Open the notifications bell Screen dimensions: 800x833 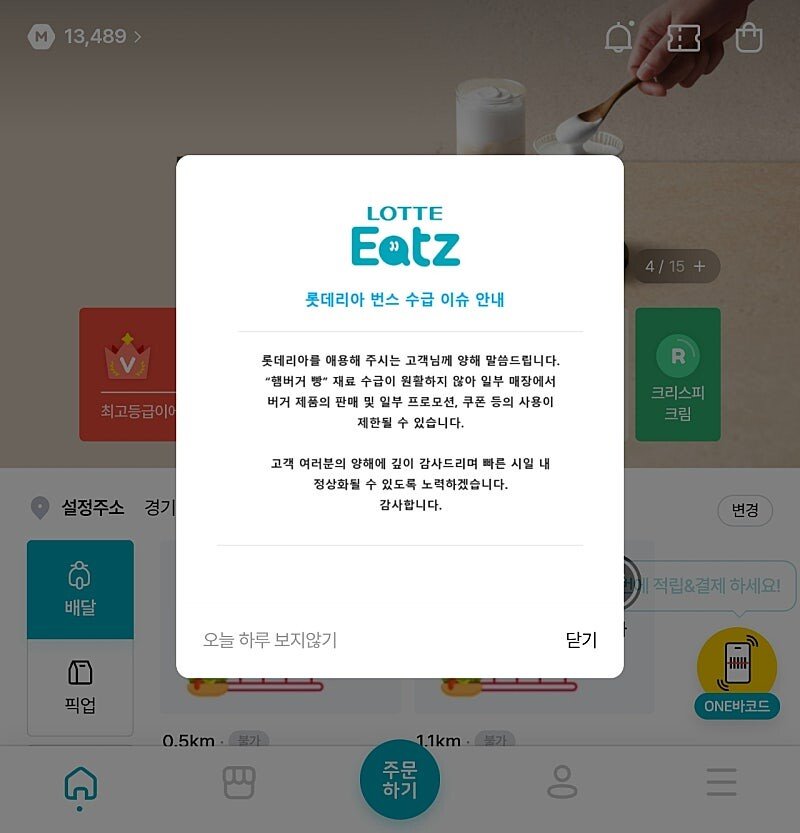619,37
